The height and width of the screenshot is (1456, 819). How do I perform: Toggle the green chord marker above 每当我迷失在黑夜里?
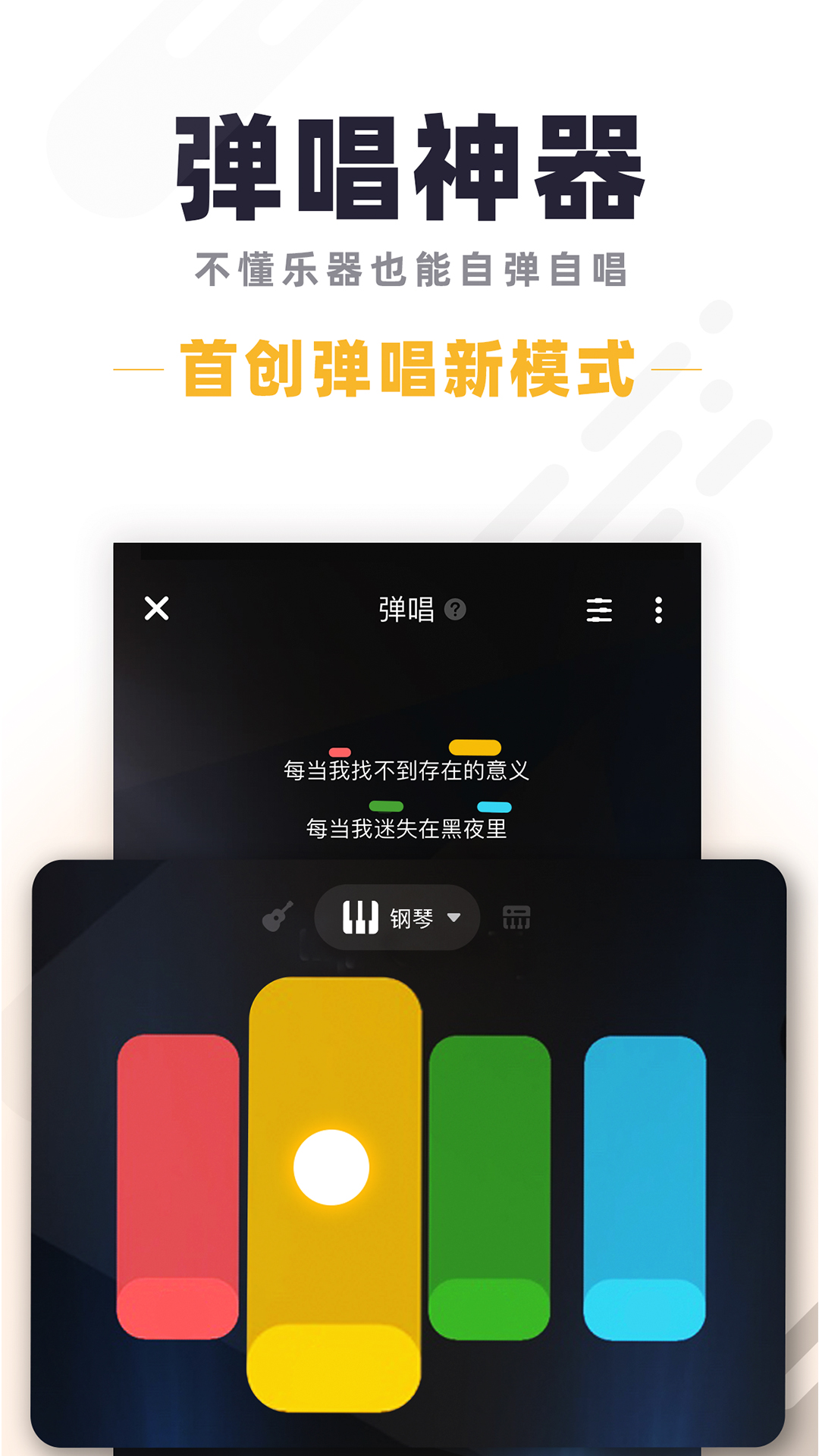[385, 806]
